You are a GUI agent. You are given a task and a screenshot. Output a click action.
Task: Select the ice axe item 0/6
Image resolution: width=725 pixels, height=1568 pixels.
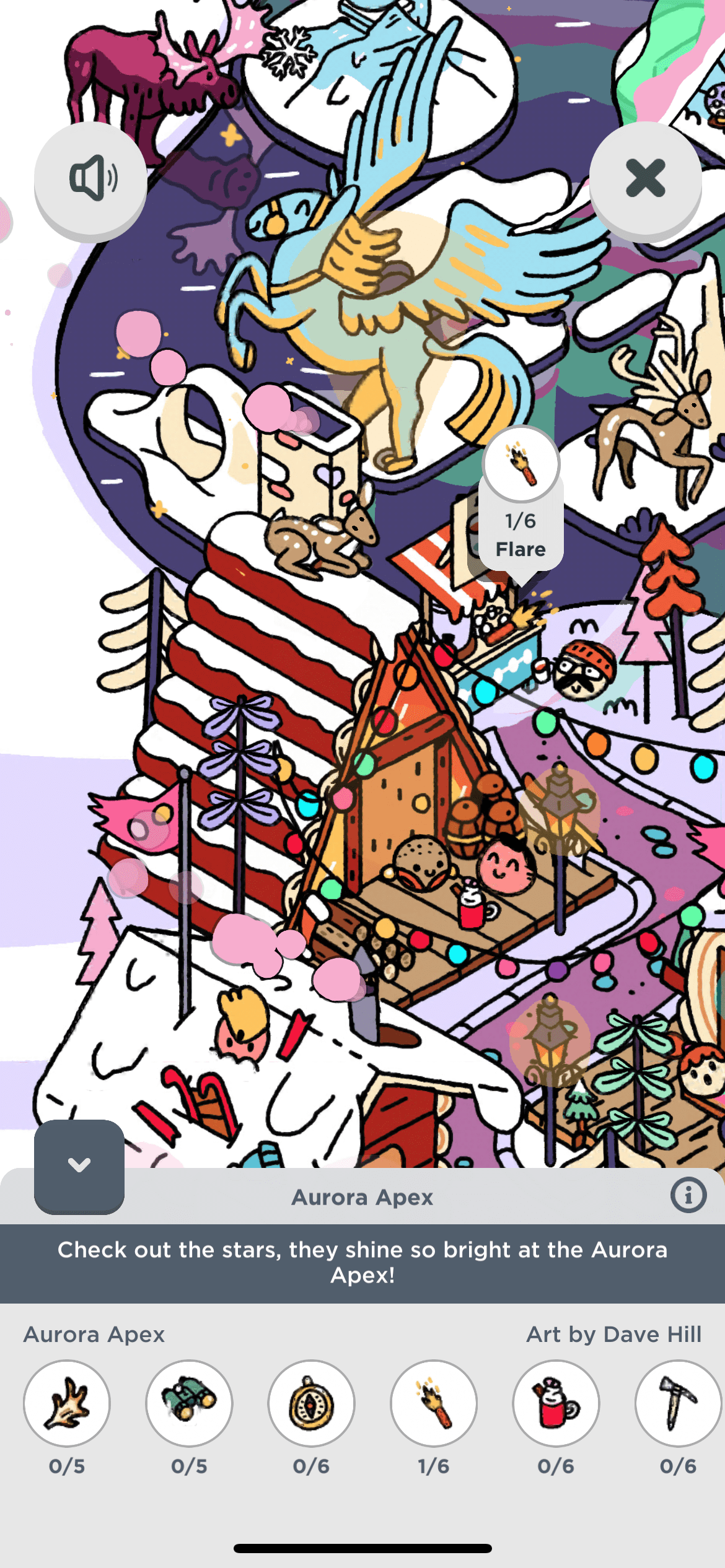coord(677,1403)
